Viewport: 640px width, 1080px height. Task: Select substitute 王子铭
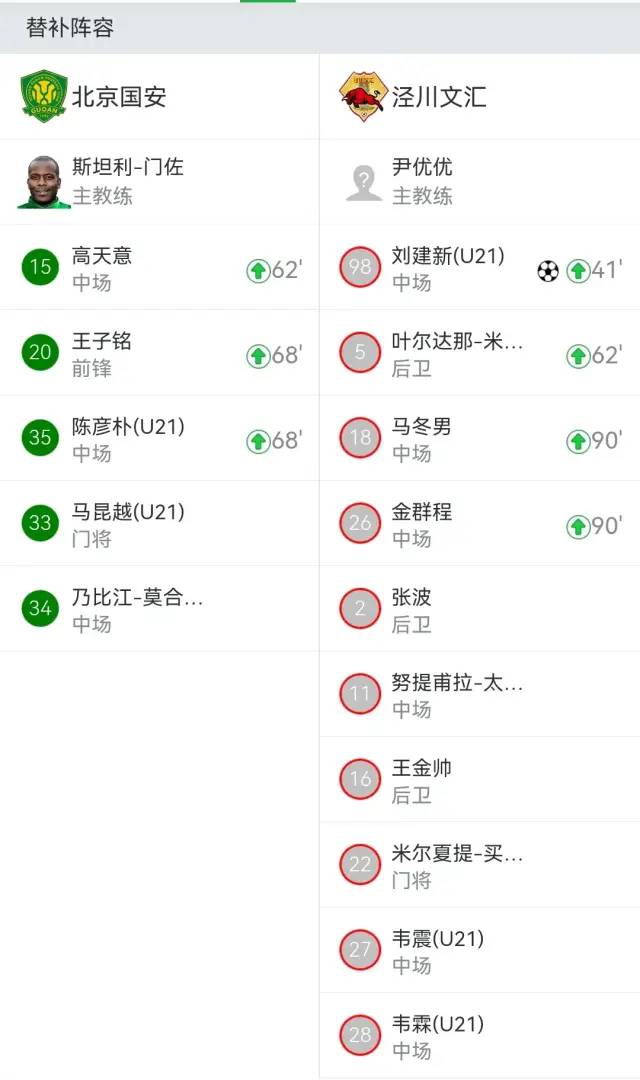tap(159, 353)
